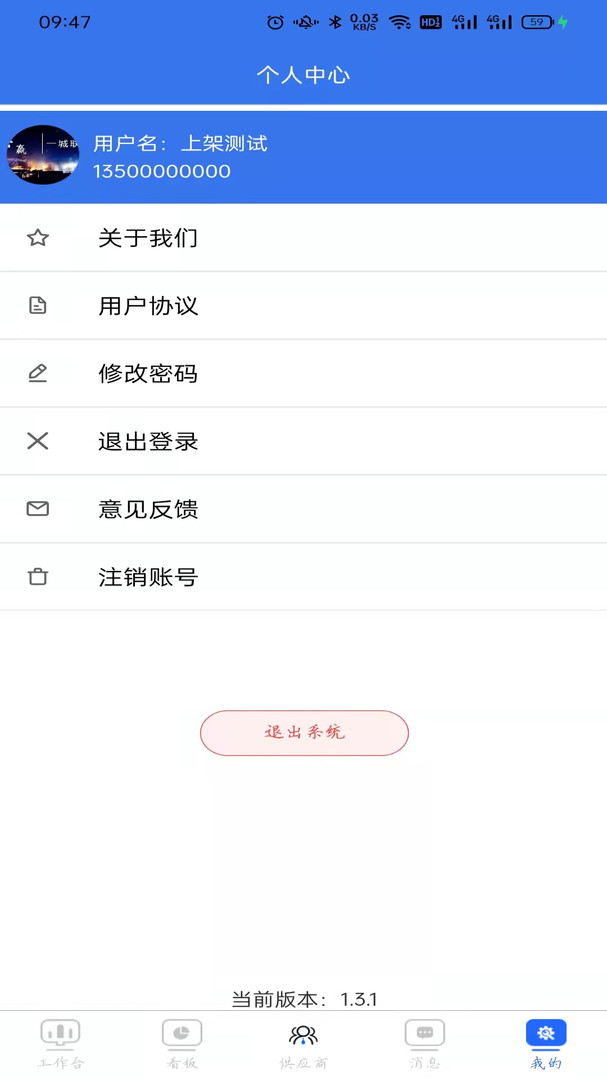Switch to the 消息 tab

(425, 1044)
